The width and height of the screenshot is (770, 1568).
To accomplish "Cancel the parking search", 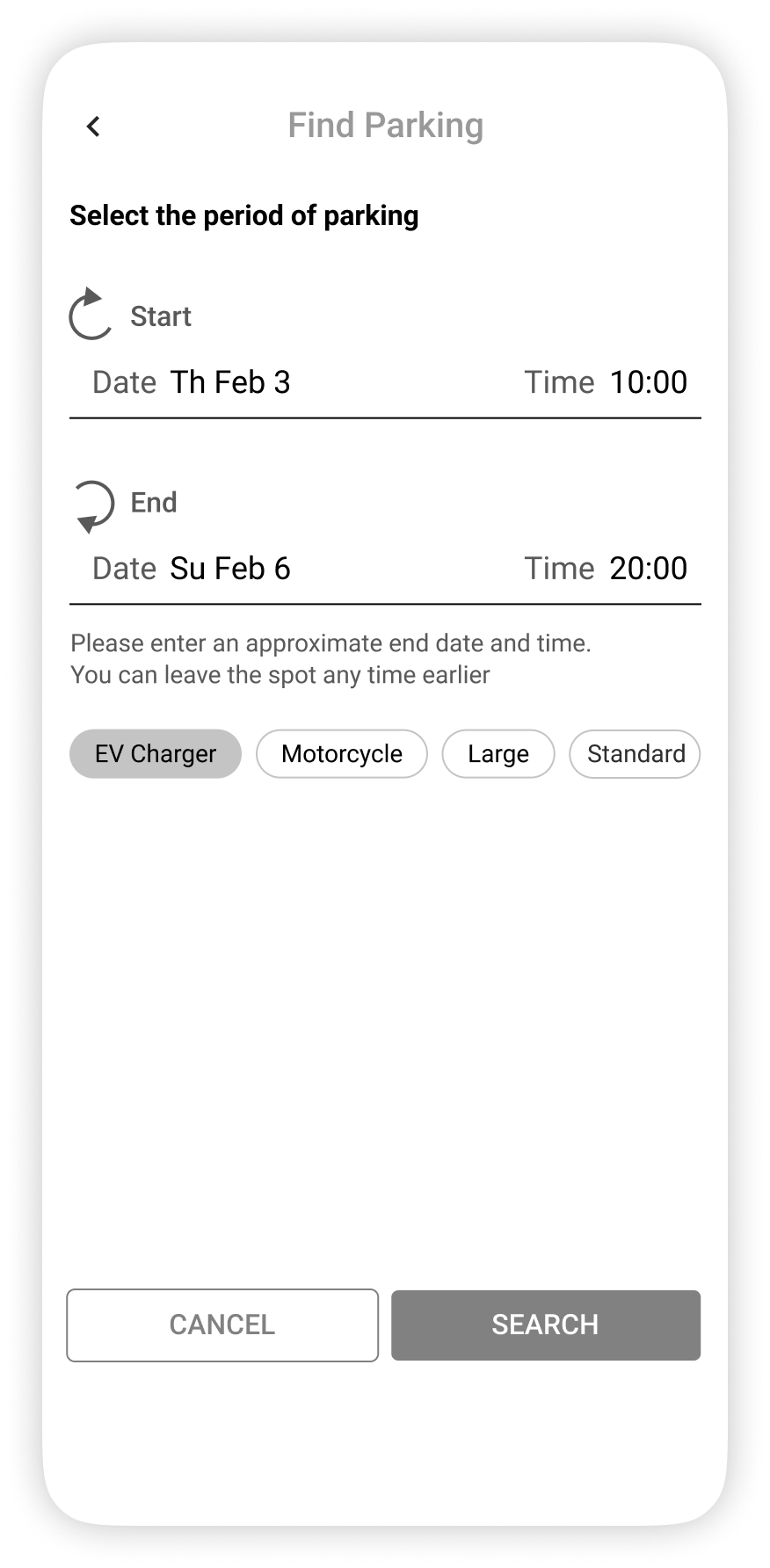I will click(222, 1325).
